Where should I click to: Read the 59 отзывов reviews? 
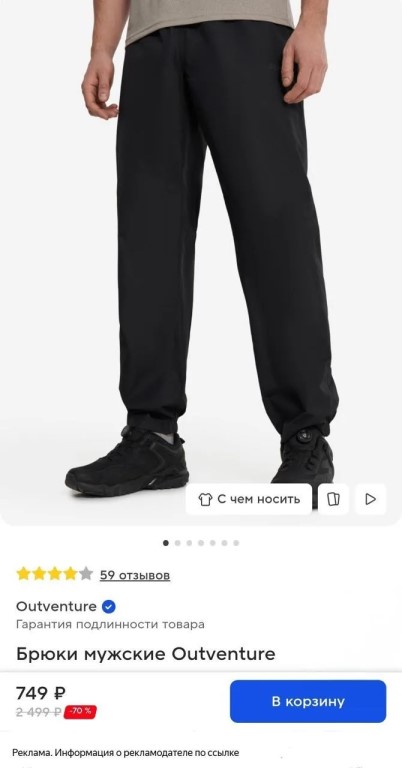[135, 575]
